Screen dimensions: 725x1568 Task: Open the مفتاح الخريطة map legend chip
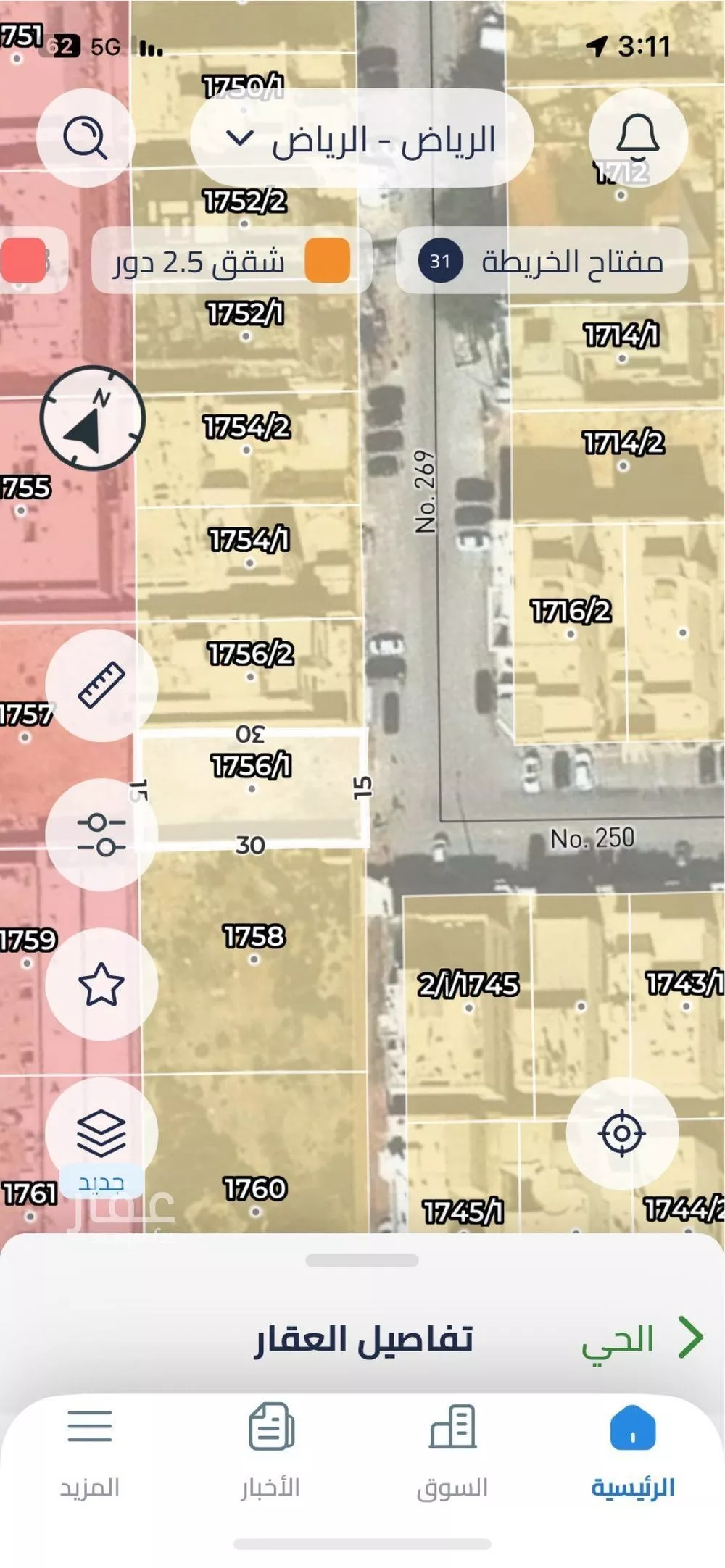(x=542, y=261)
